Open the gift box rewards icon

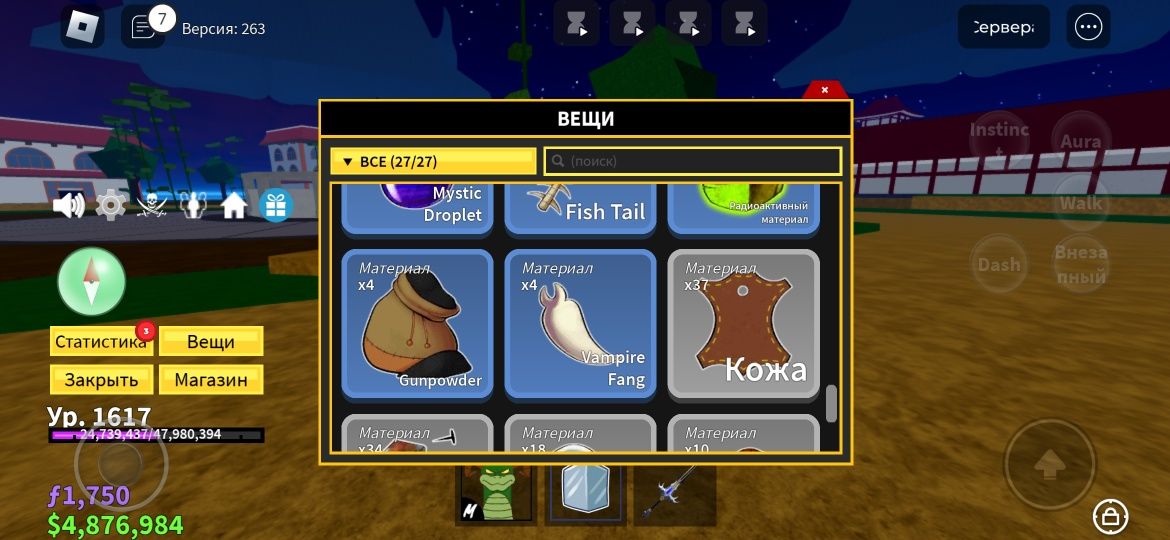274,206
